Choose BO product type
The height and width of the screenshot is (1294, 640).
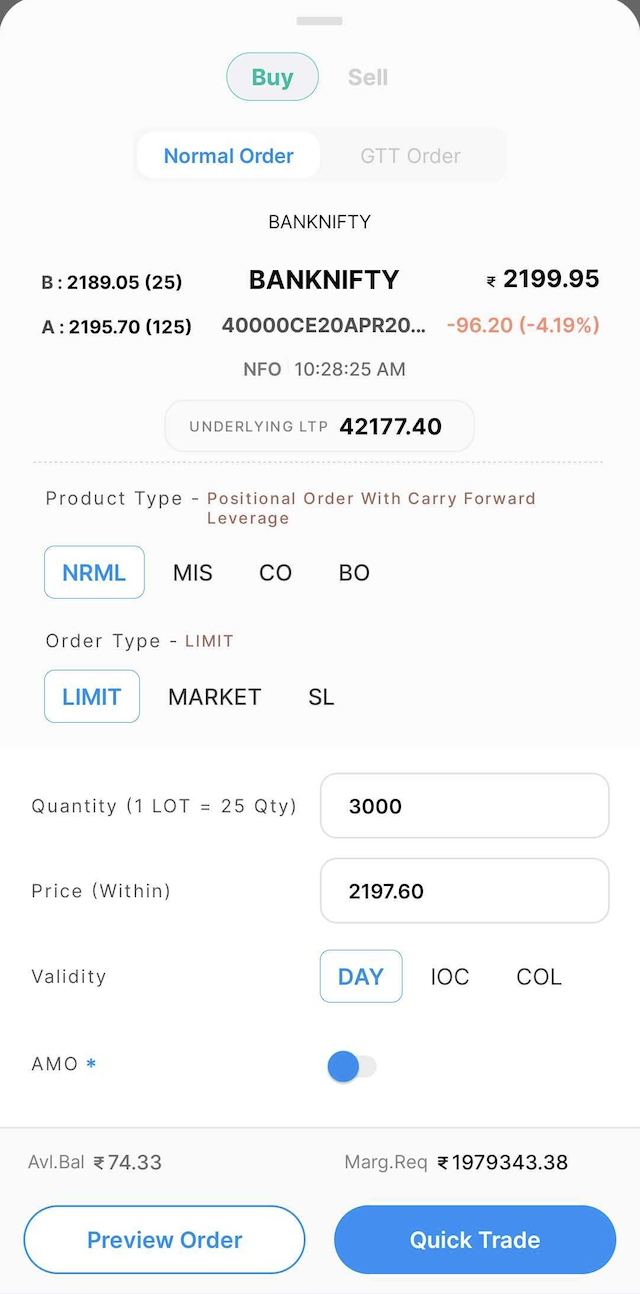354,573
